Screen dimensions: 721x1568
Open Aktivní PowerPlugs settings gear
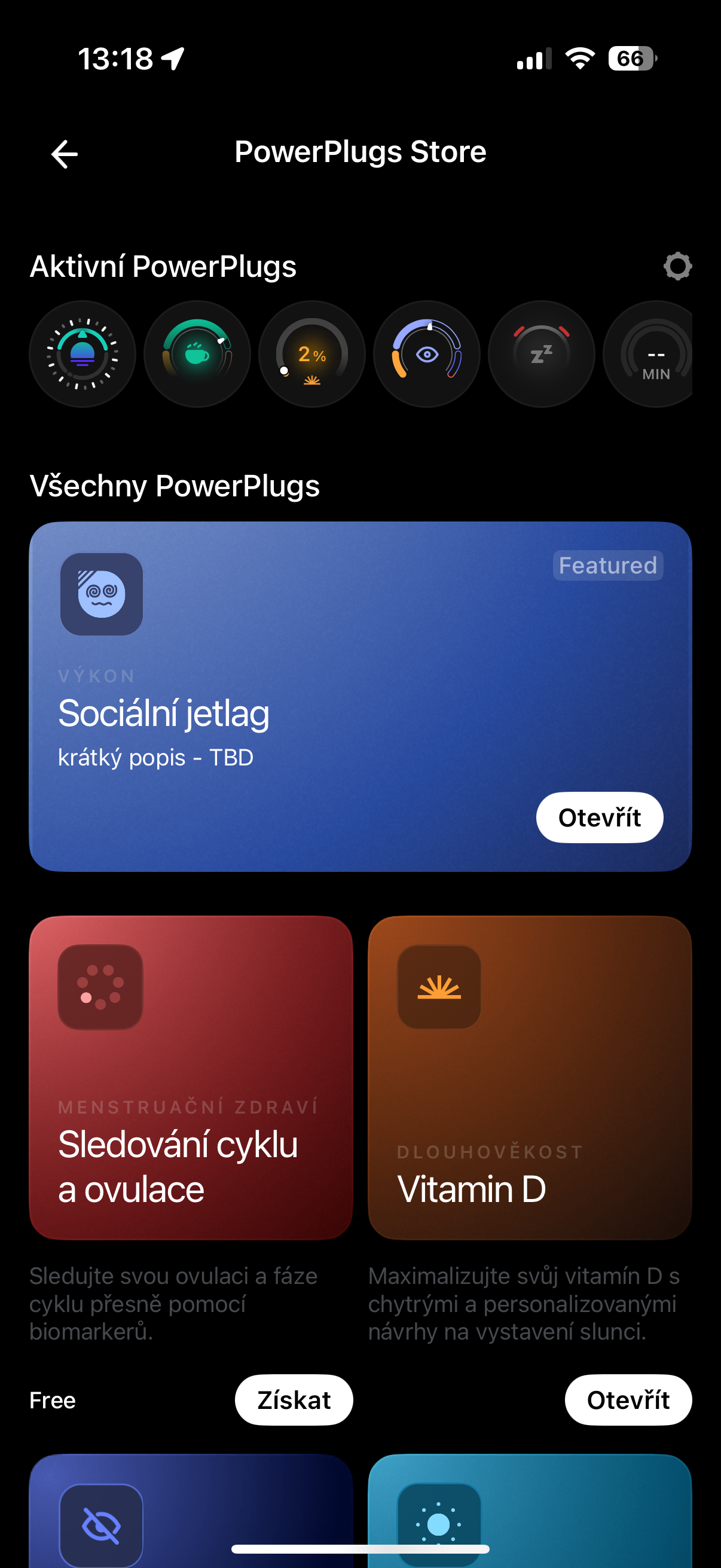click(677, 267)
